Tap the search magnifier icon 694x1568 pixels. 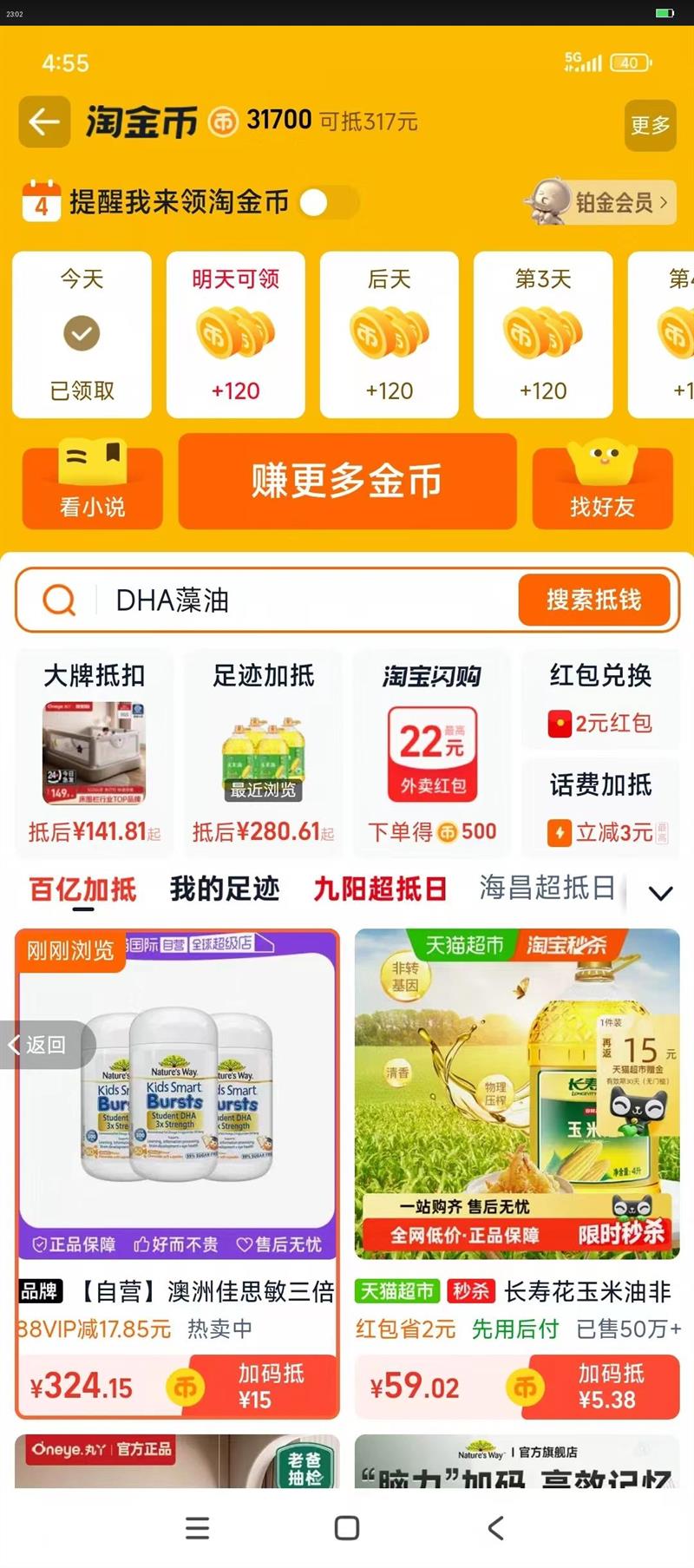(57, 600)
